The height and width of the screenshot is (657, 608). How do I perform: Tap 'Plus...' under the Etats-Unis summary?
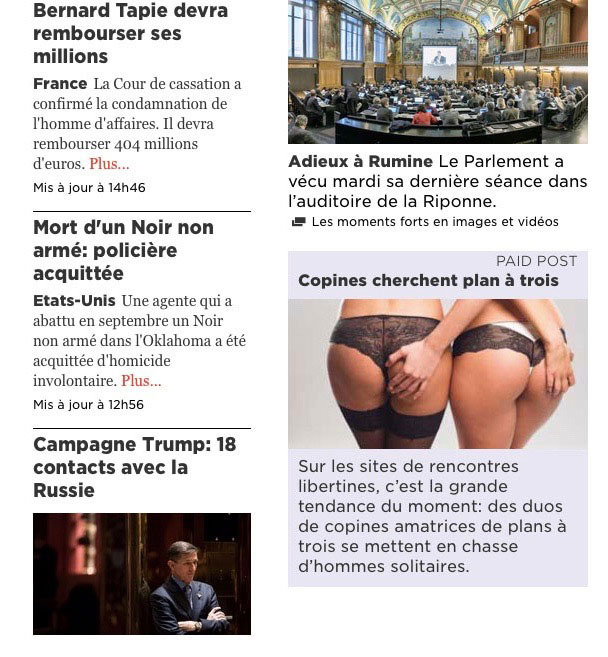point(141,381)
